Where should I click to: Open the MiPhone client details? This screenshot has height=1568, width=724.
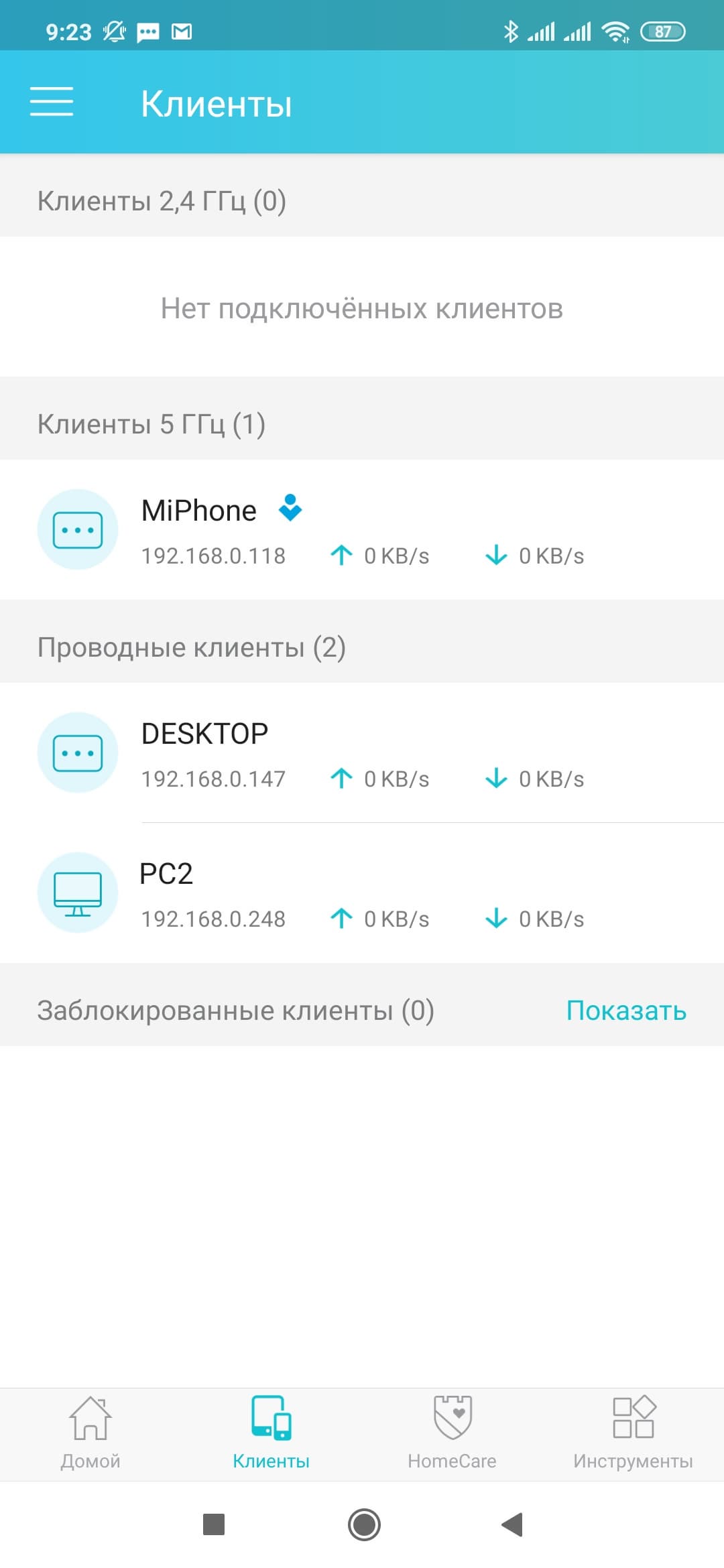[362, 530]
